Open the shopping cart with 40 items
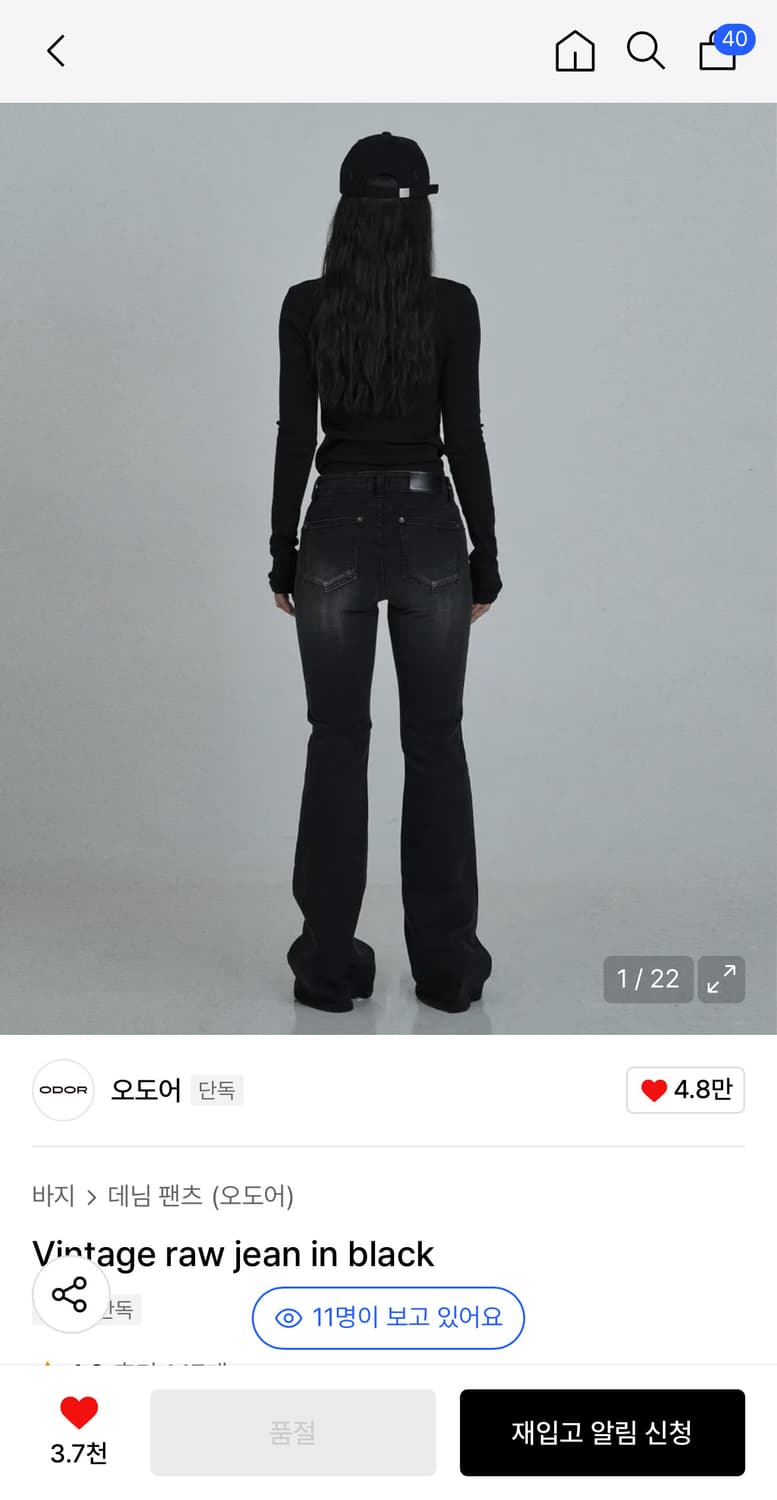777x1500 pixels. [x=716, y=53]
